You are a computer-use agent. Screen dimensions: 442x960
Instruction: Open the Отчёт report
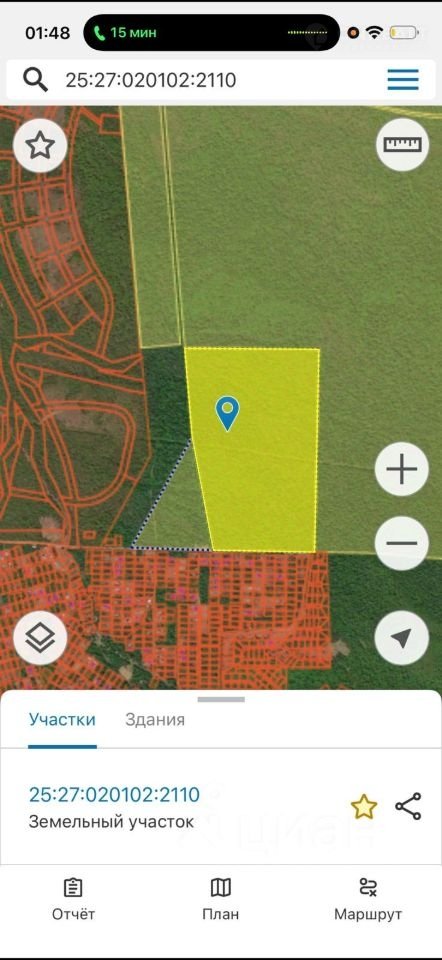(73, 898)
